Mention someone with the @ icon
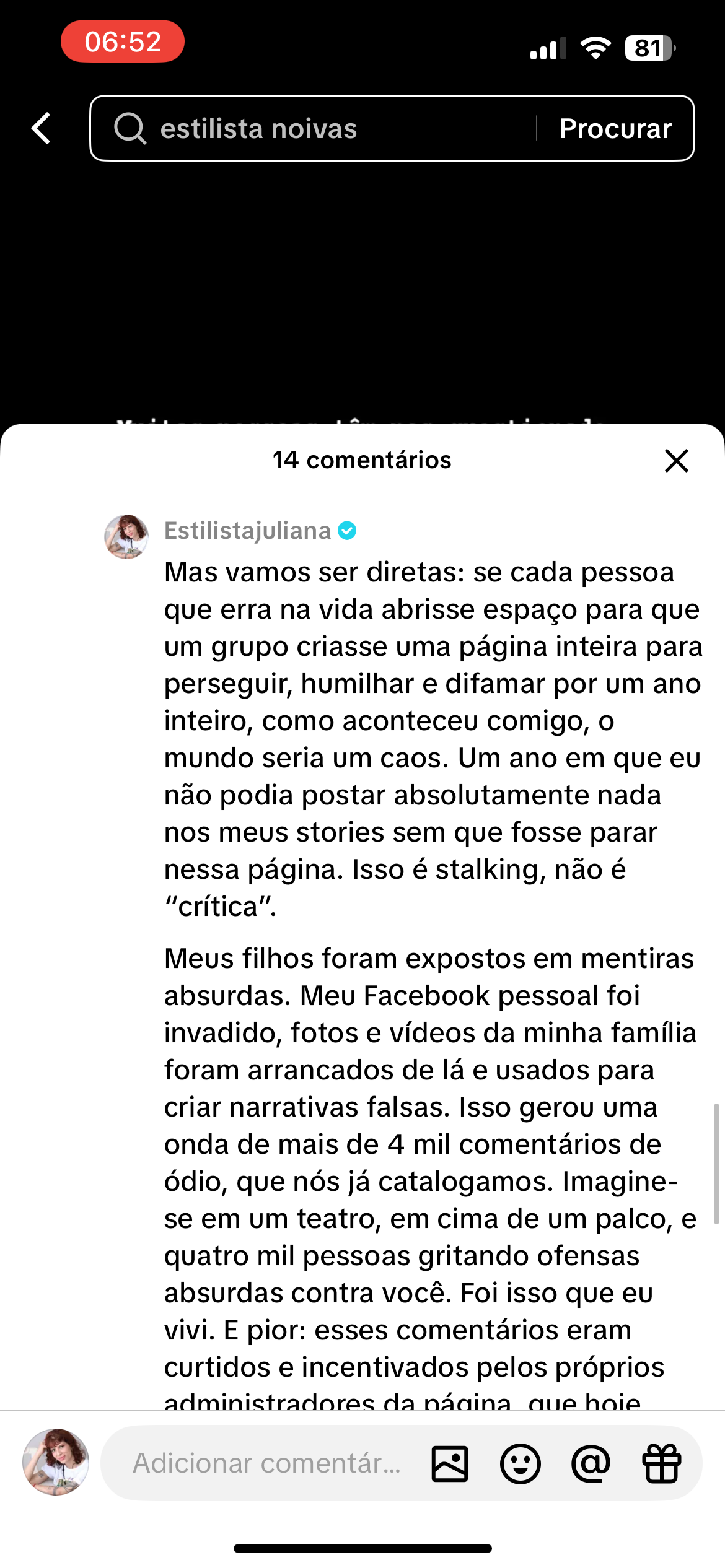Image resolution: width=725 pixels, height=1568 pixels. [x=591, y=1464]
